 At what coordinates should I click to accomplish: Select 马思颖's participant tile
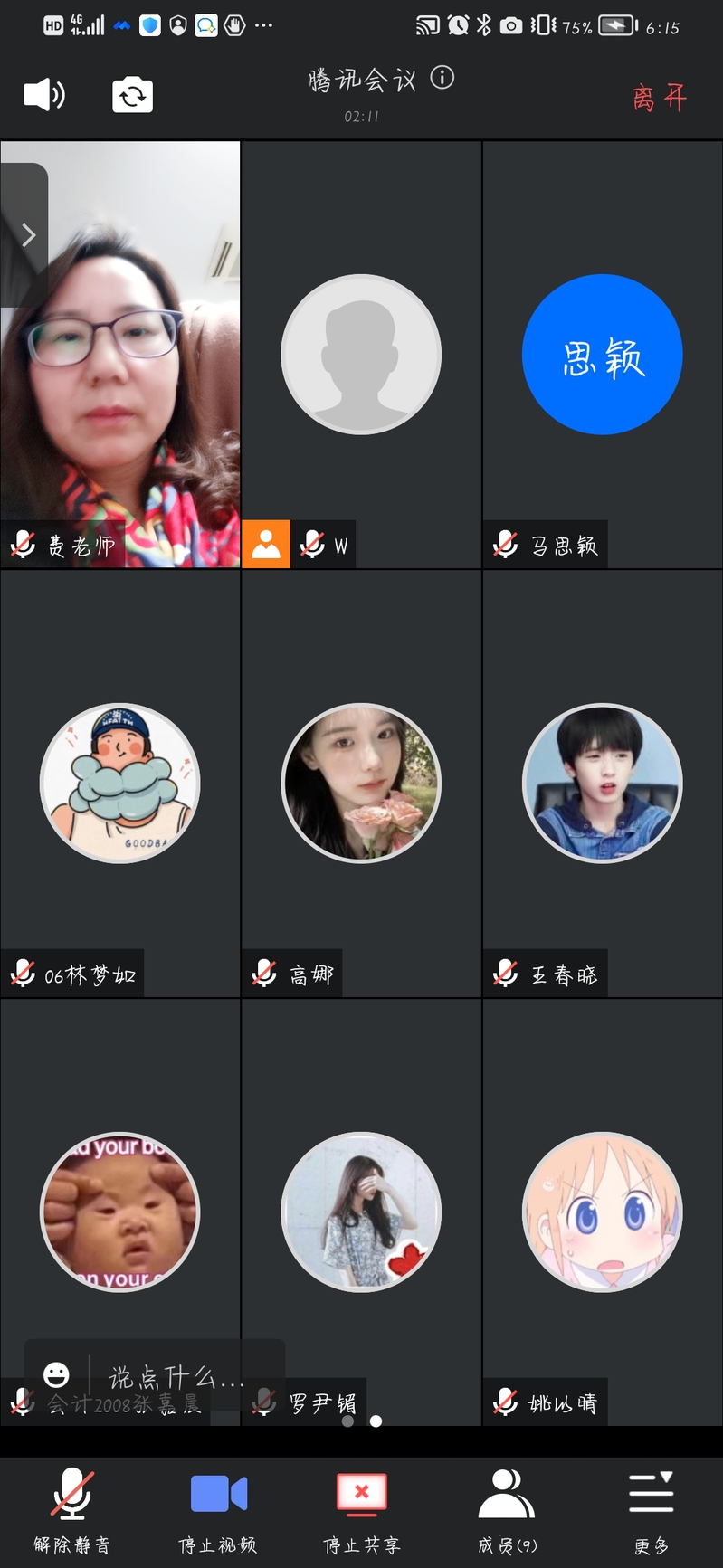point(603,354)
